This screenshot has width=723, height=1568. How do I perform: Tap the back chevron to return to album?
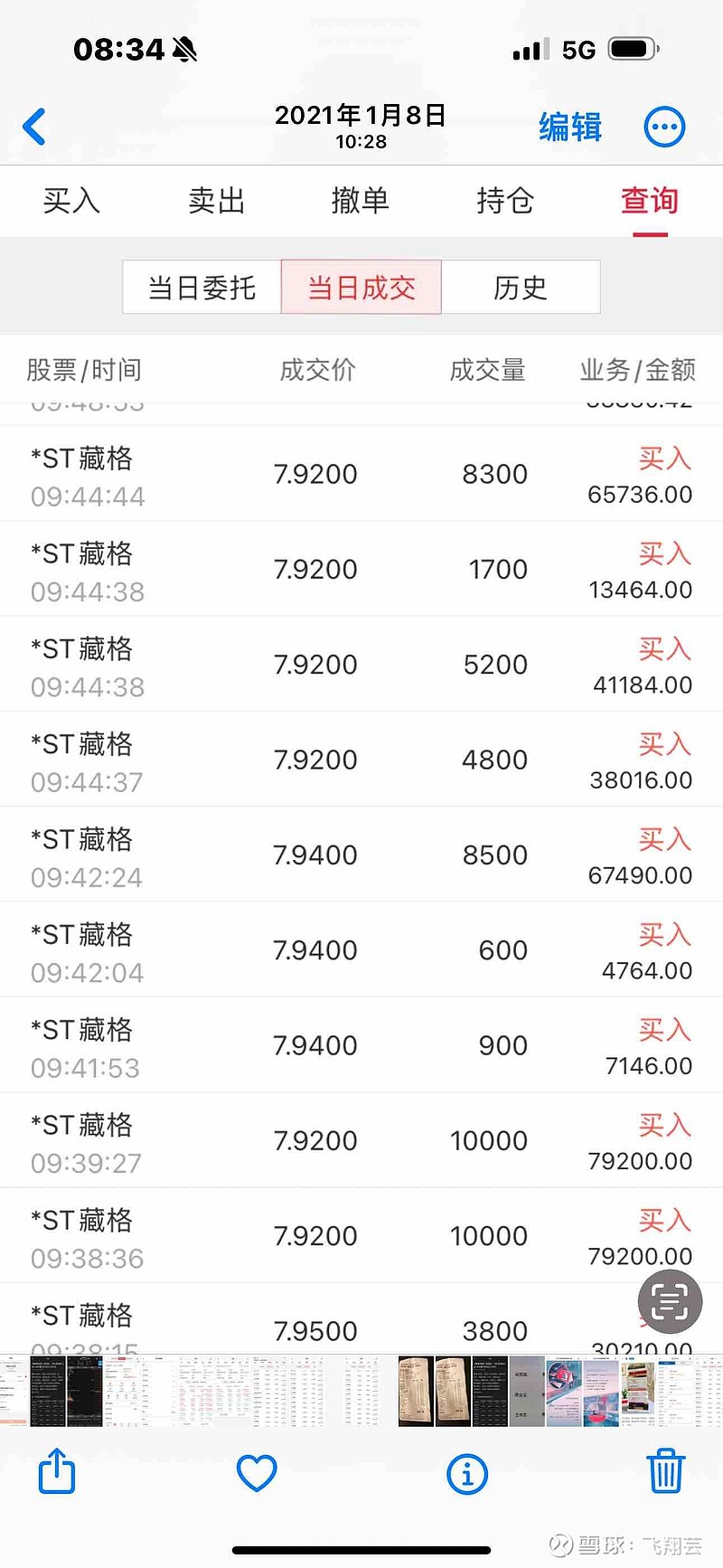tap(34, 127)
